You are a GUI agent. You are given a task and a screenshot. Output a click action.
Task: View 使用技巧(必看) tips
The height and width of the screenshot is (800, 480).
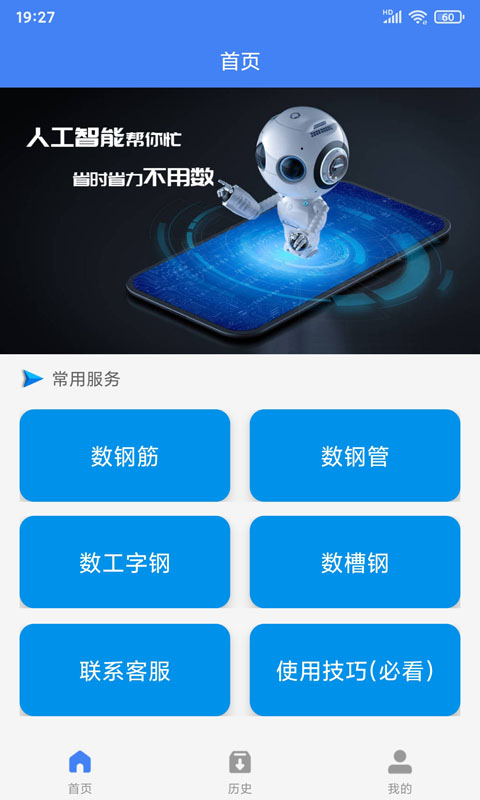355,670
